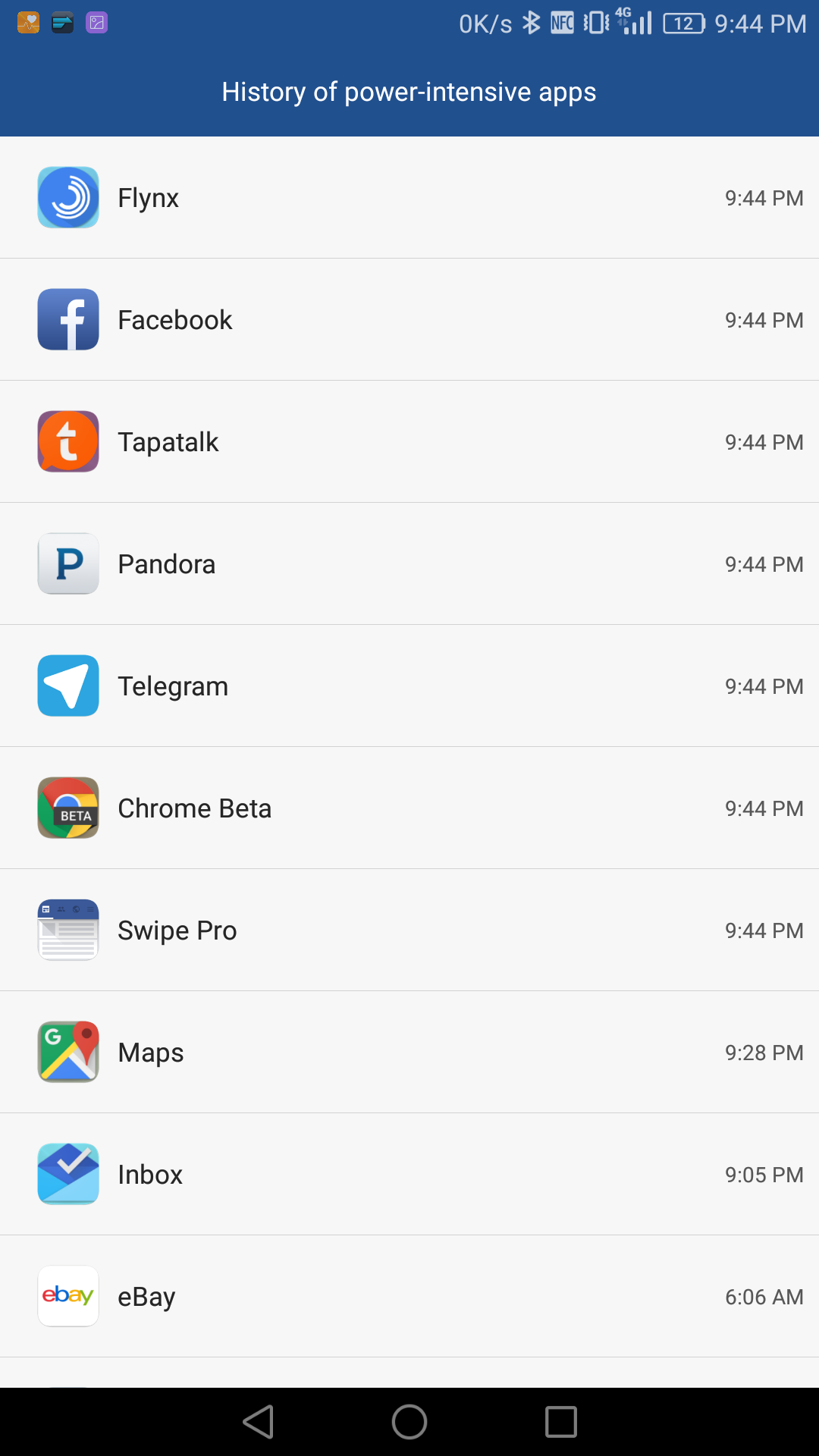Go back using the navigation bar

pos(259,1422)
